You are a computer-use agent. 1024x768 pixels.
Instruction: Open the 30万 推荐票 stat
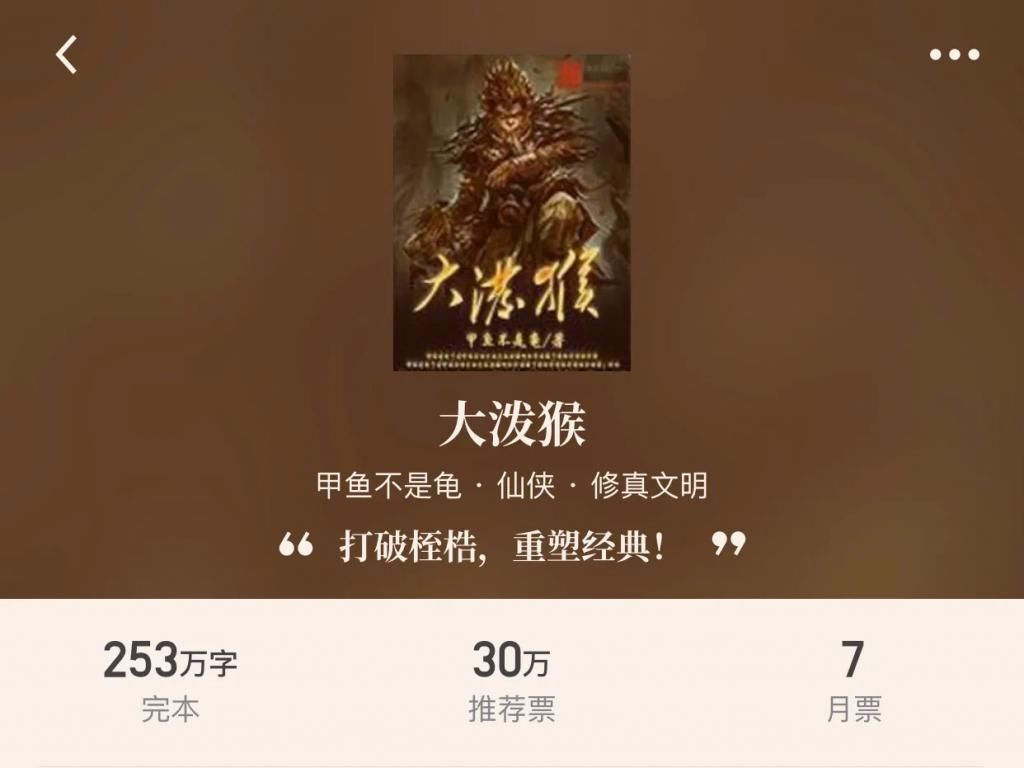[x=511, y=682]
